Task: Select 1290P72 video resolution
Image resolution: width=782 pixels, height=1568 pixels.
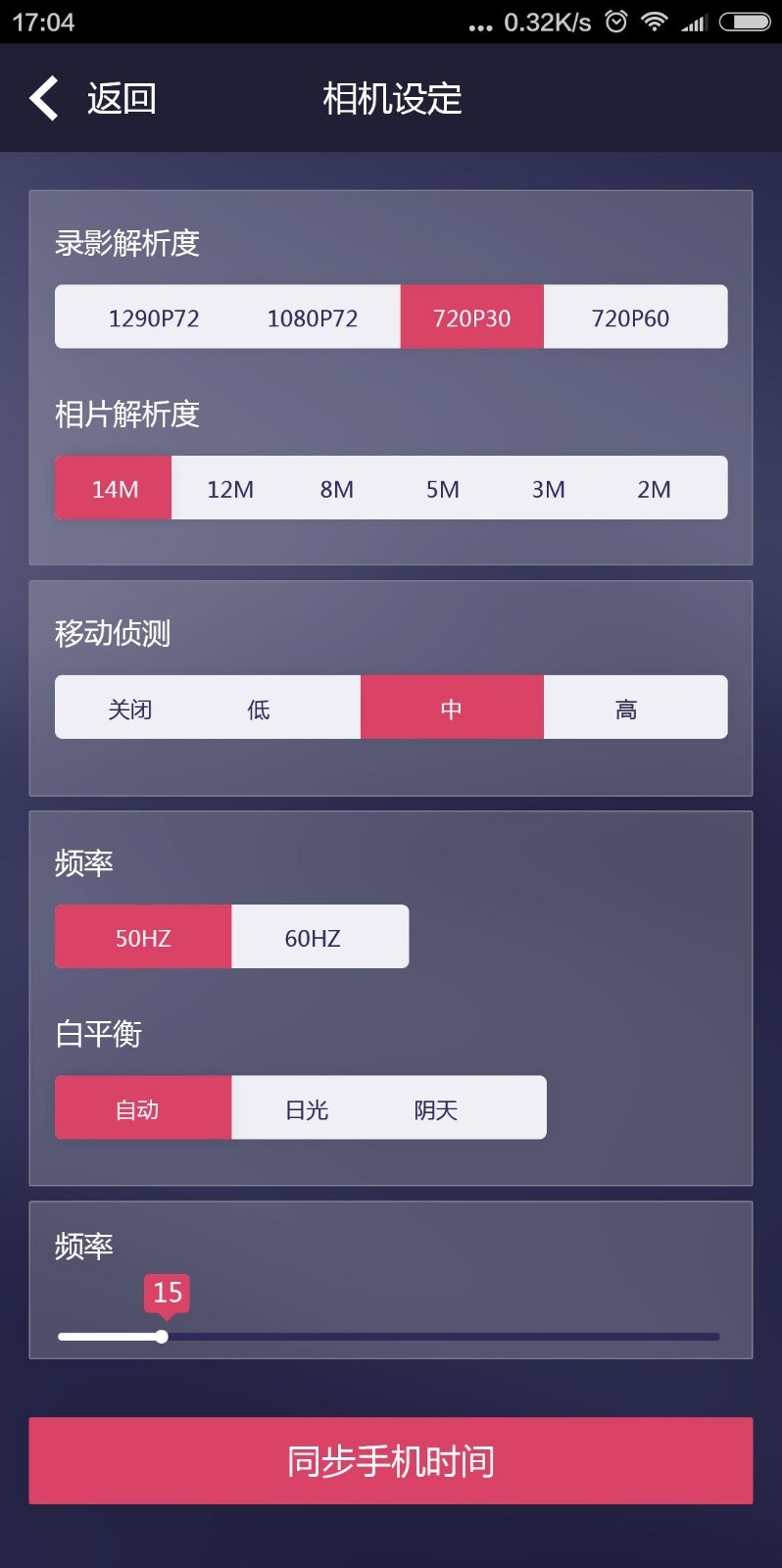Action: [x=154, y=318]
